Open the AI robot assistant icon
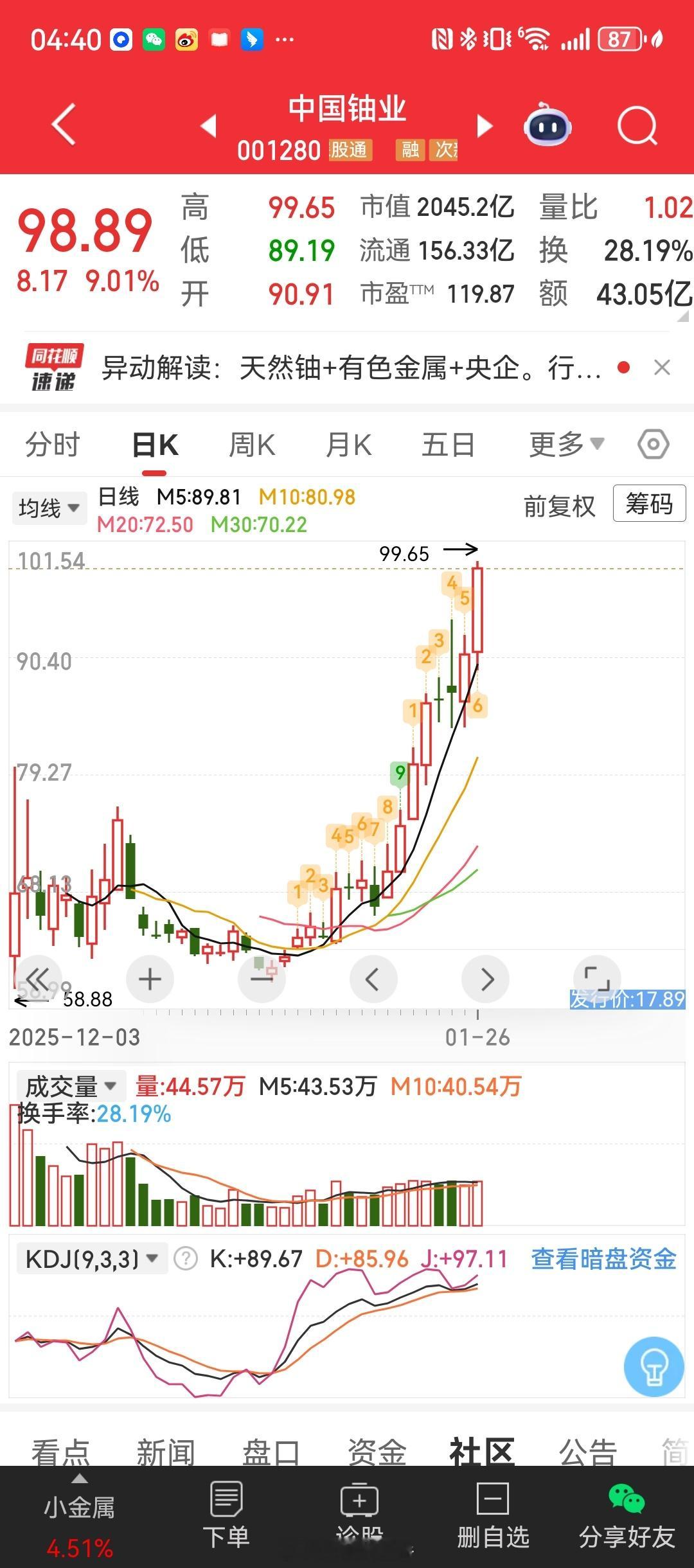Image resolution: width=694 pixels, height=1568 pixels. pyautogui.click(x=547, y=126)
